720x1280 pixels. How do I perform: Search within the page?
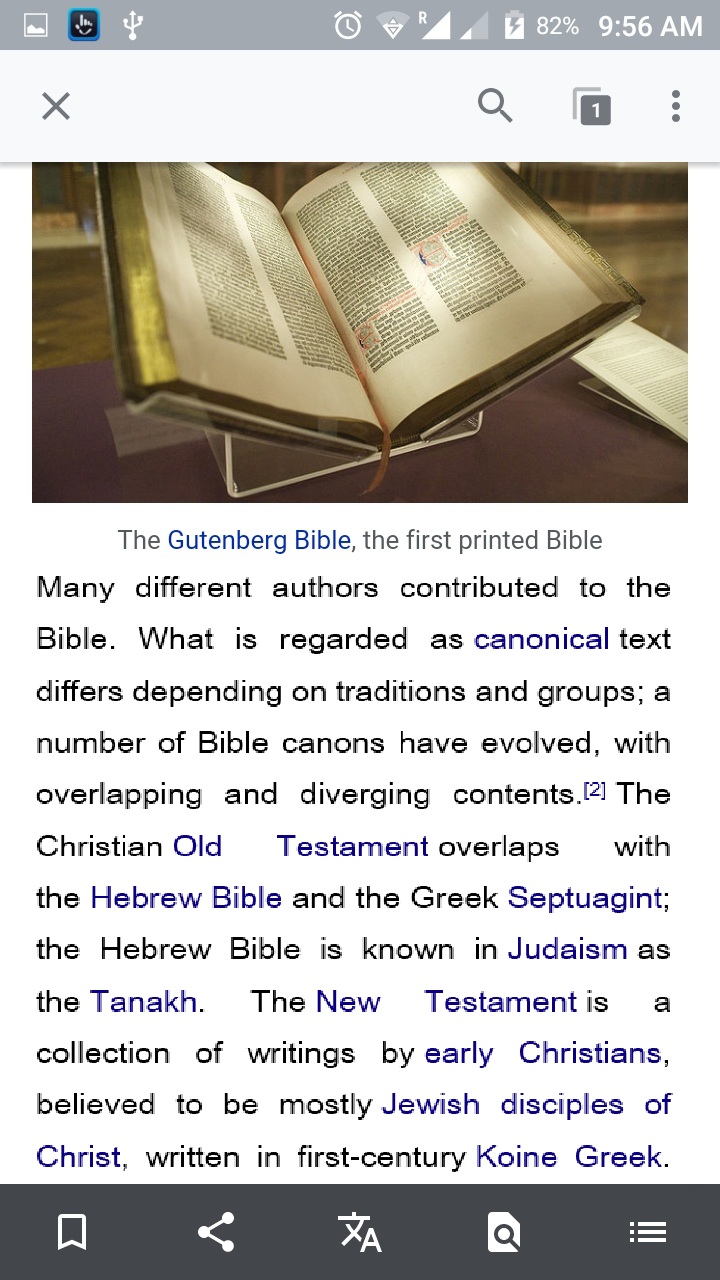tap(495, 106)
